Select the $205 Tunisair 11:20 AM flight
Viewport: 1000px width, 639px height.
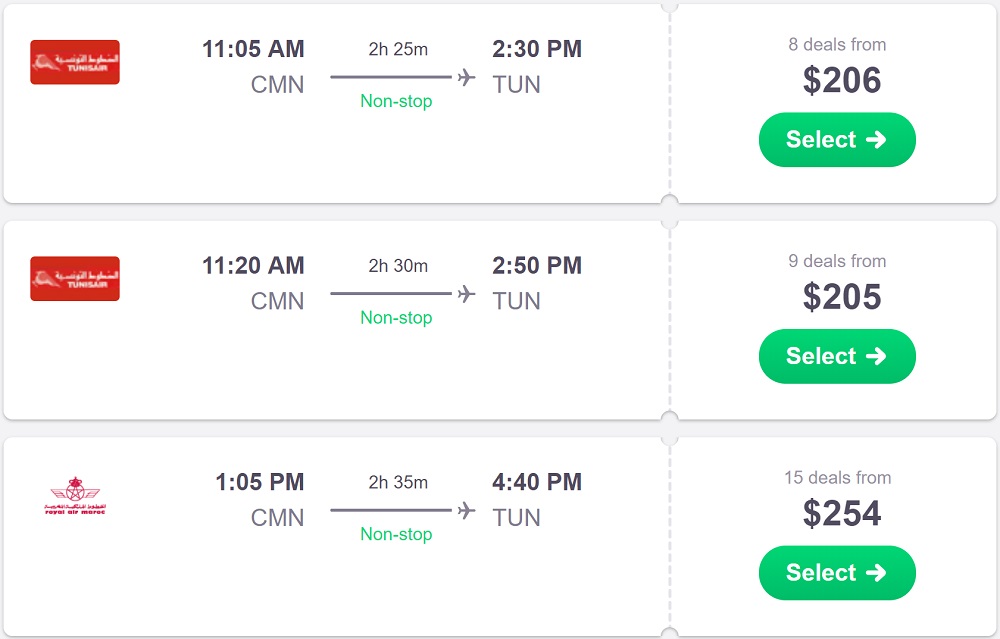tap(837, 357)
